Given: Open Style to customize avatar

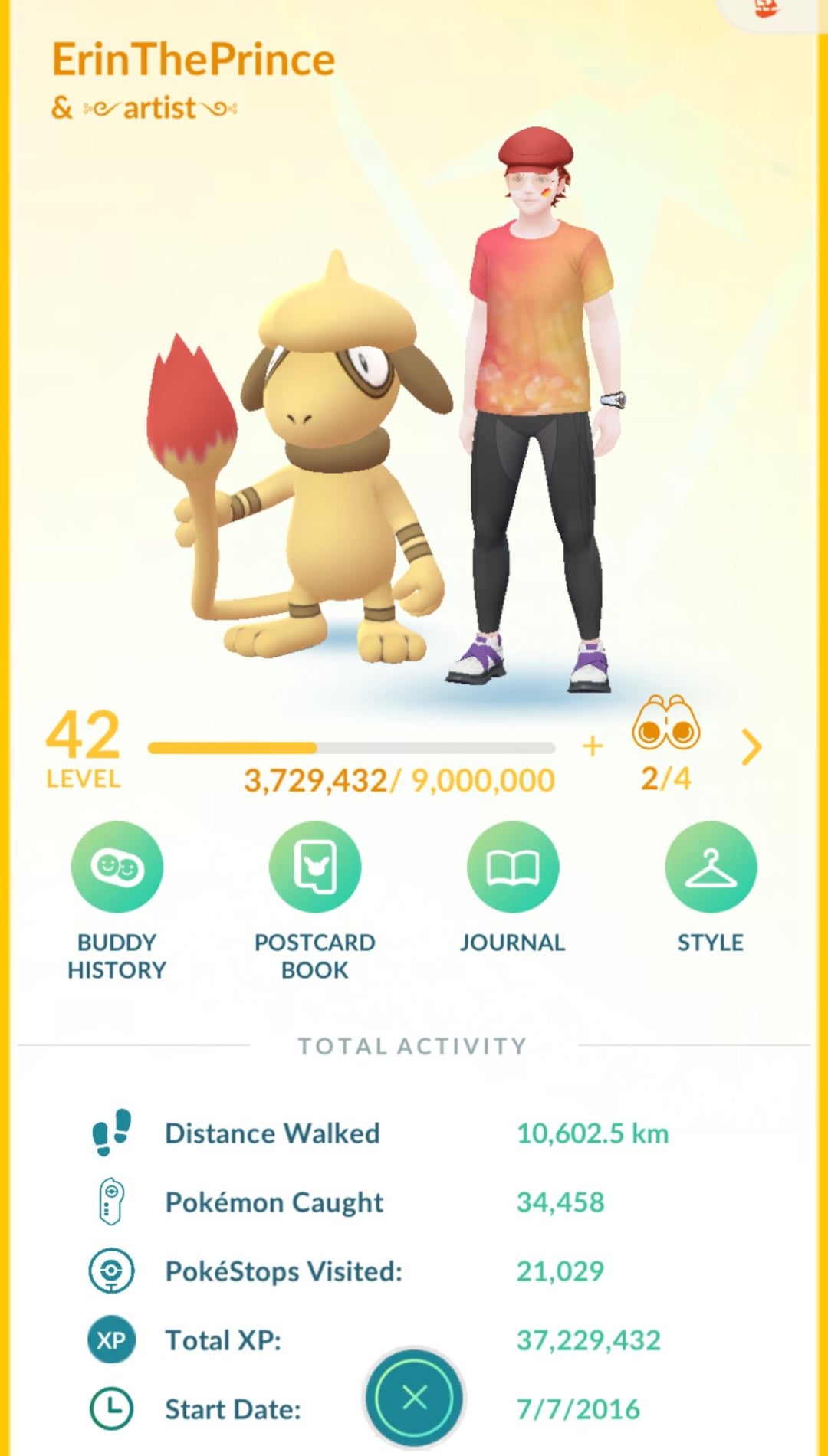Looking at the screenshot, I should pyautogui.click(x=711, y=867).
